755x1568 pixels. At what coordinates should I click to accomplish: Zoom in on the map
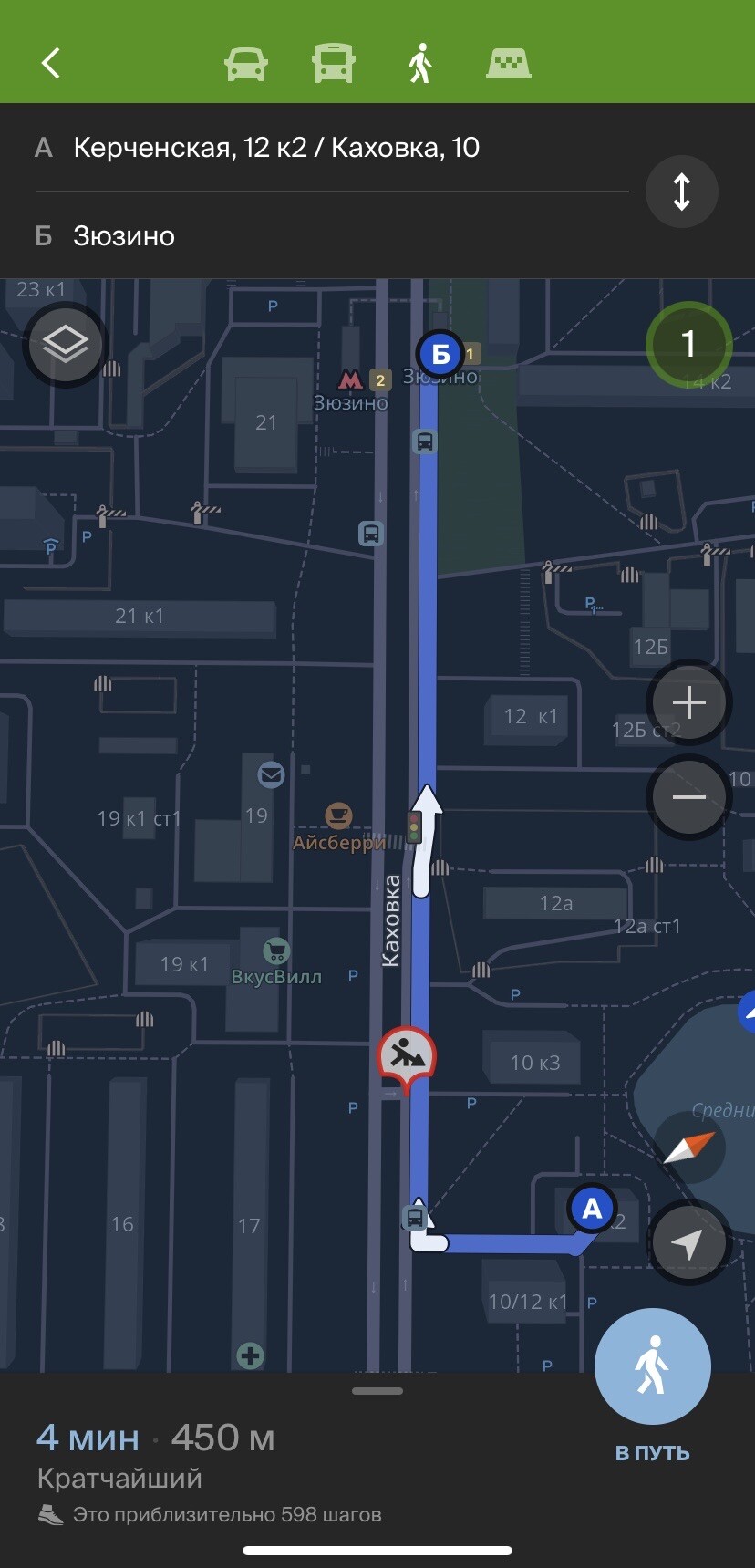click(689, 702)
